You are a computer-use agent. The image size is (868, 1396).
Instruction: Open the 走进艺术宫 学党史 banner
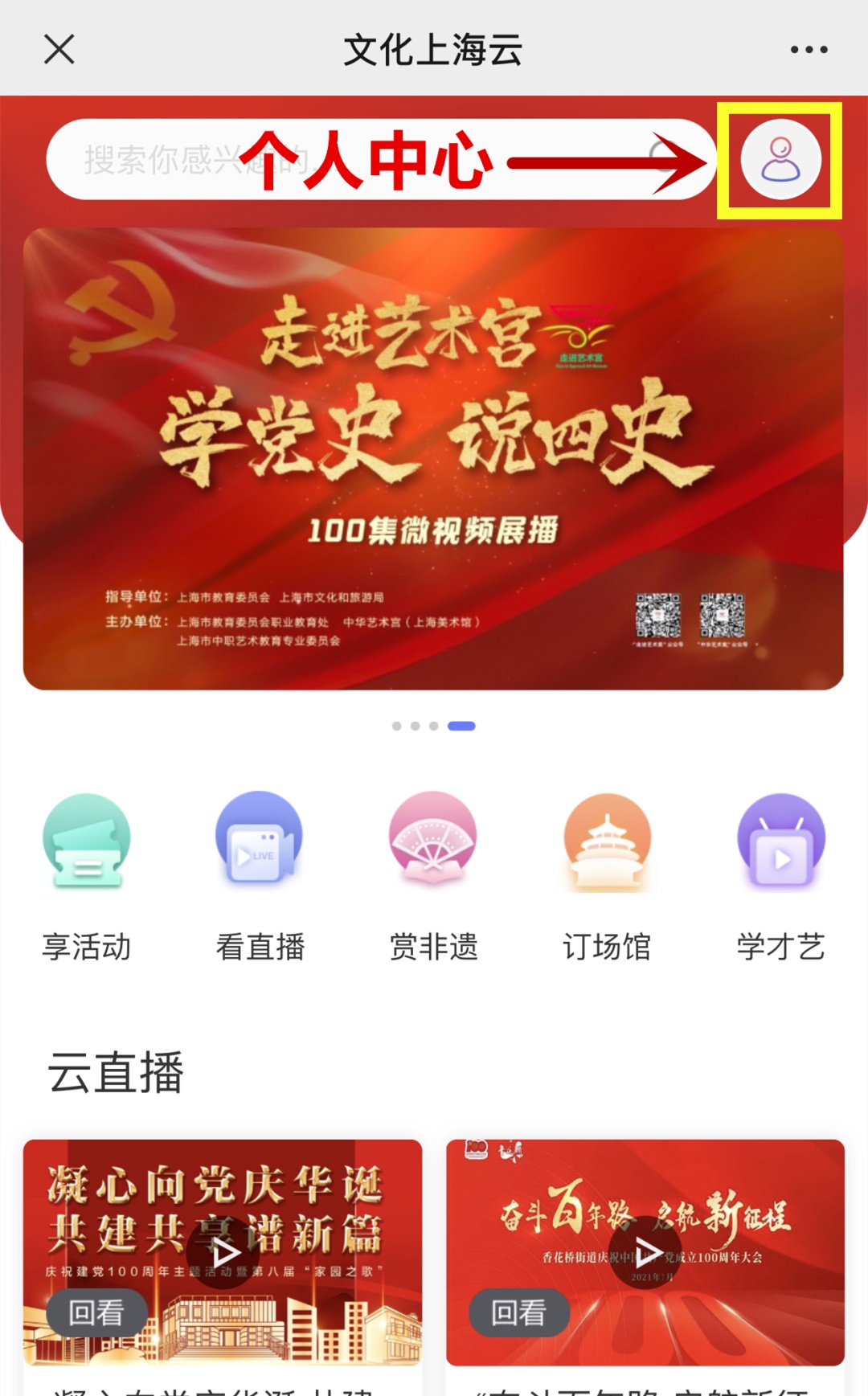(433, 458)
